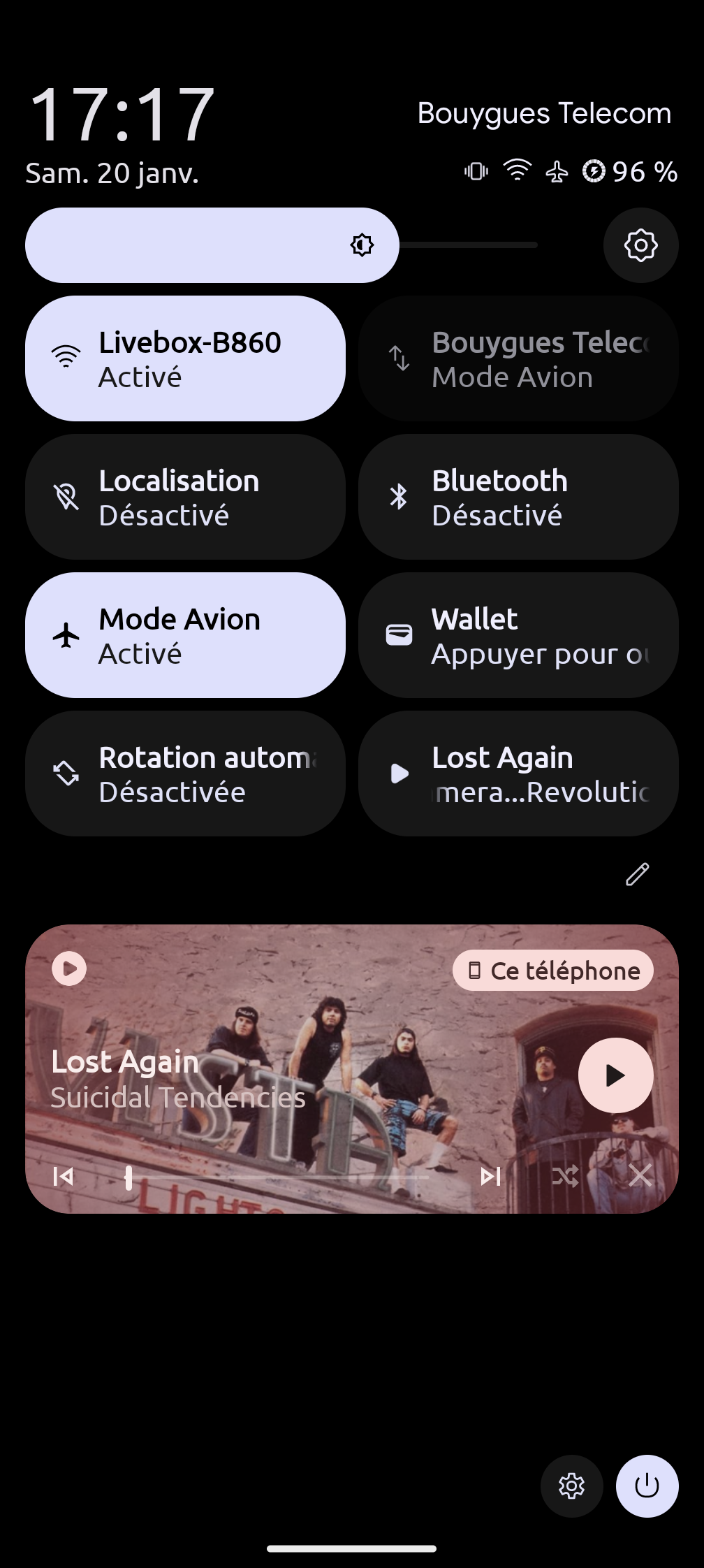Open the power menu
Viewport: 704px width, 1568px height.
click(x=647, y=1486)
